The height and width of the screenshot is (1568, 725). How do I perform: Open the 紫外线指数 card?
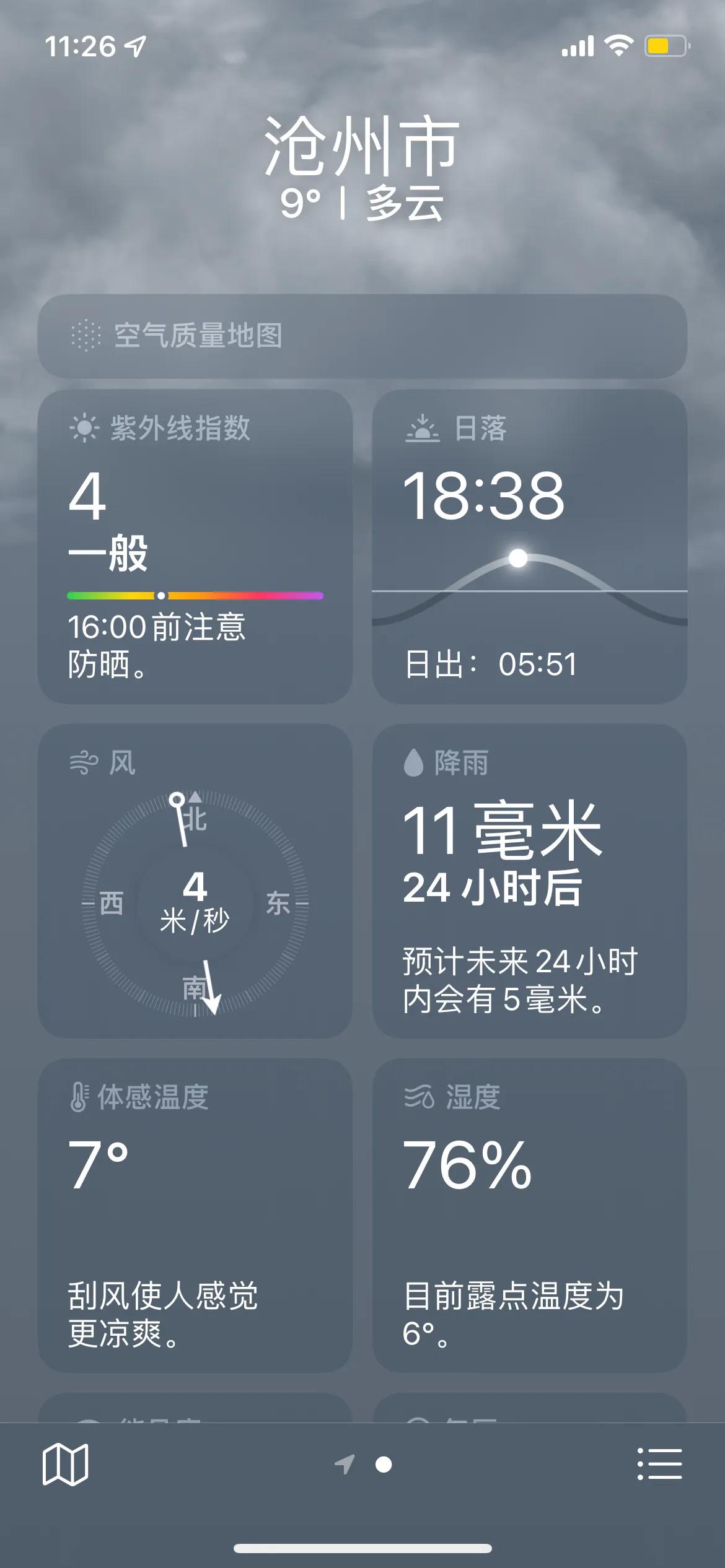[x=195, y=546]
